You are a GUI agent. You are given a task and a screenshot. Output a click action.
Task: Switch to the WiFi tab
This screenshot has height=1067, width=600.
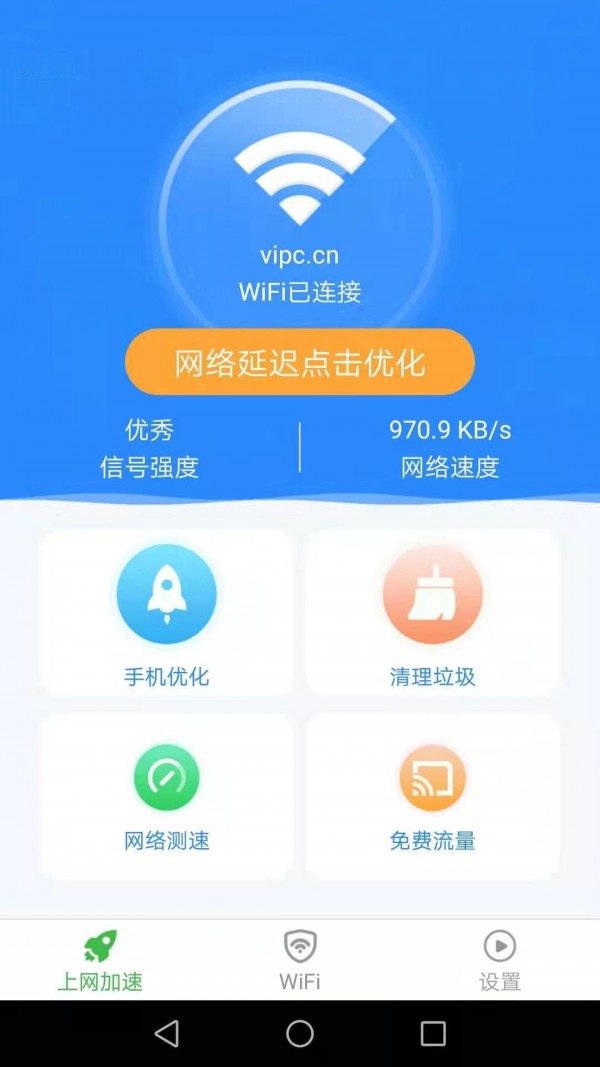[x=300, y=960]
